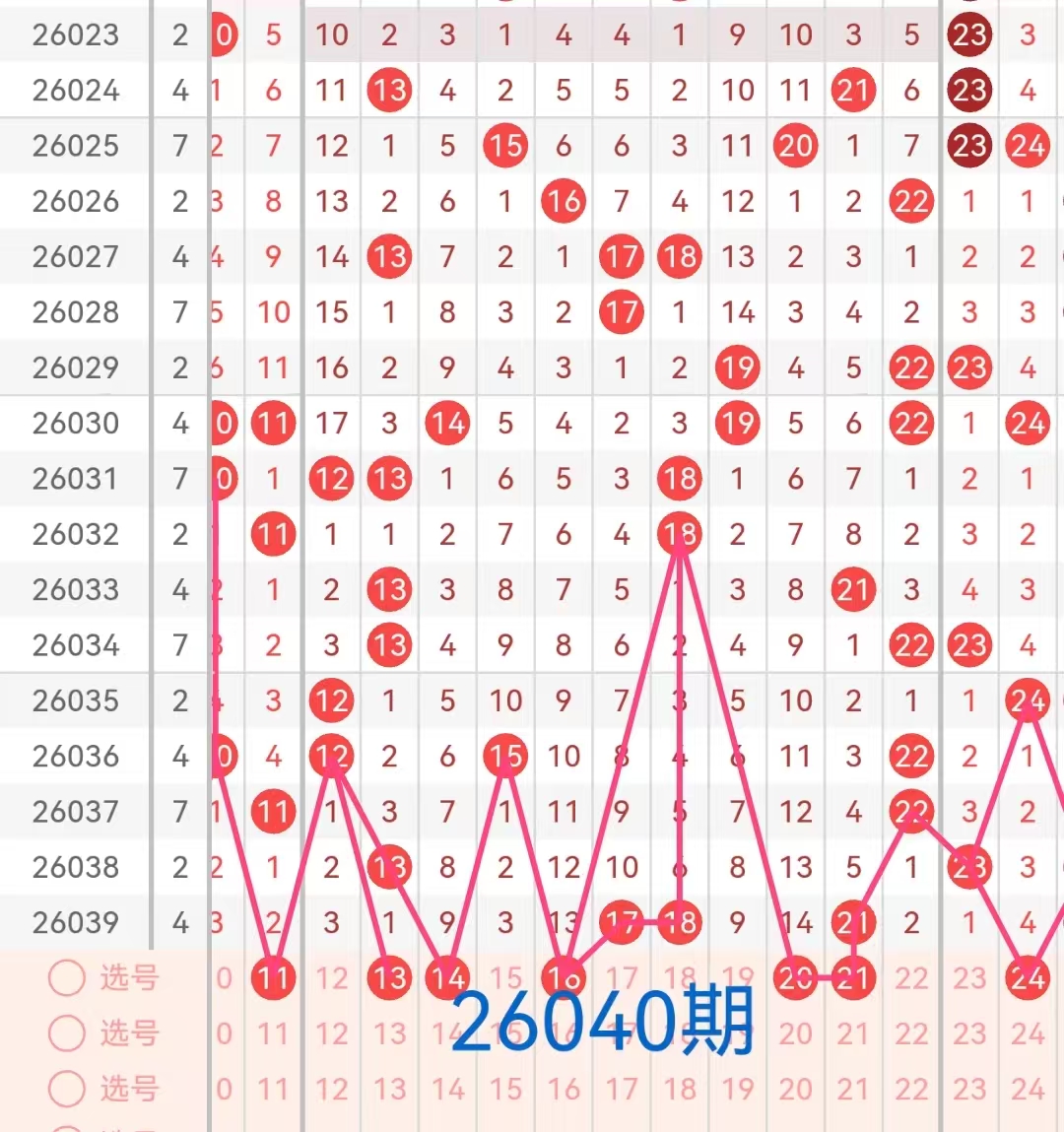Pick number 12 in first 选号 row

(332, 978)
